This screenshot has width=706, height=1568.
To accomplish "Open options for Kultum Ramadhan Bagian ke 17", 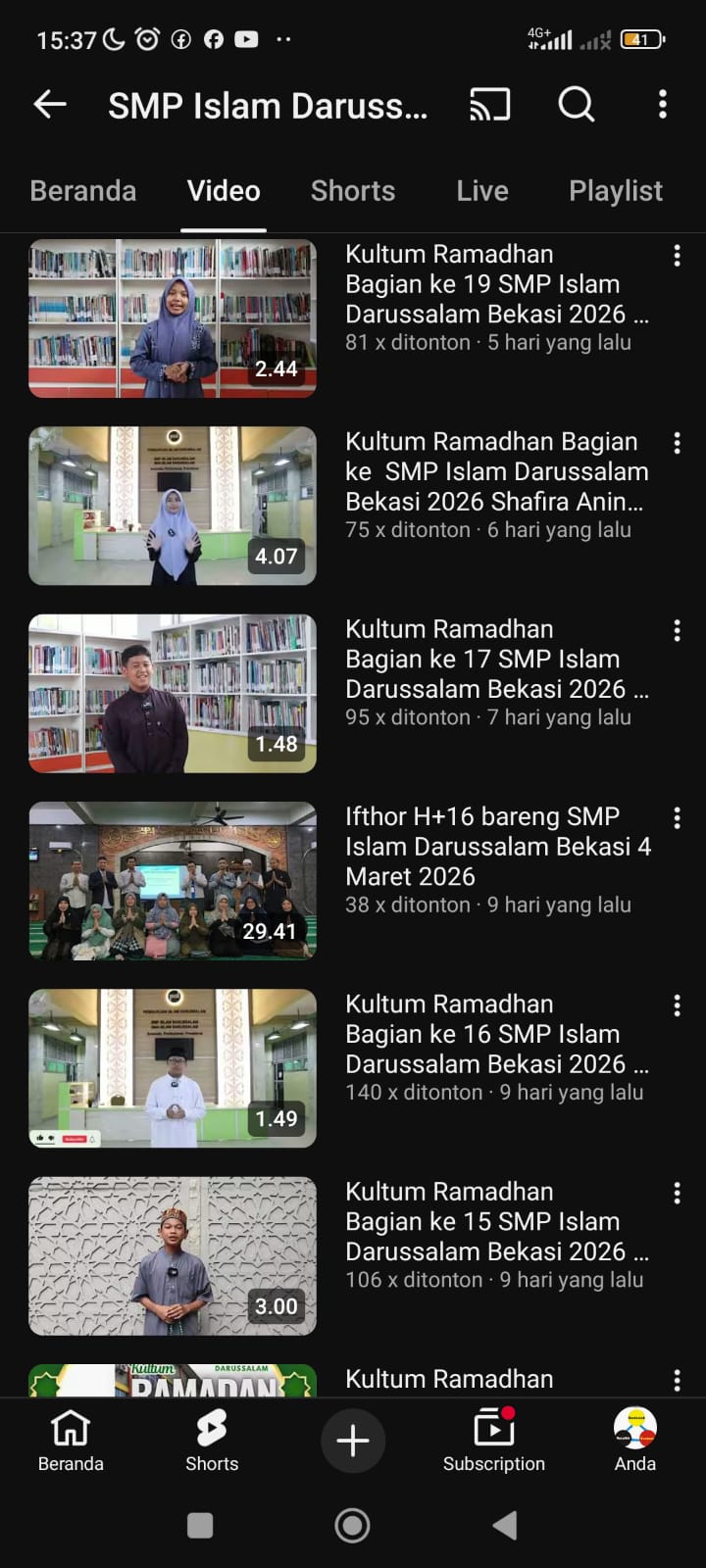I will tap(677, 631).
